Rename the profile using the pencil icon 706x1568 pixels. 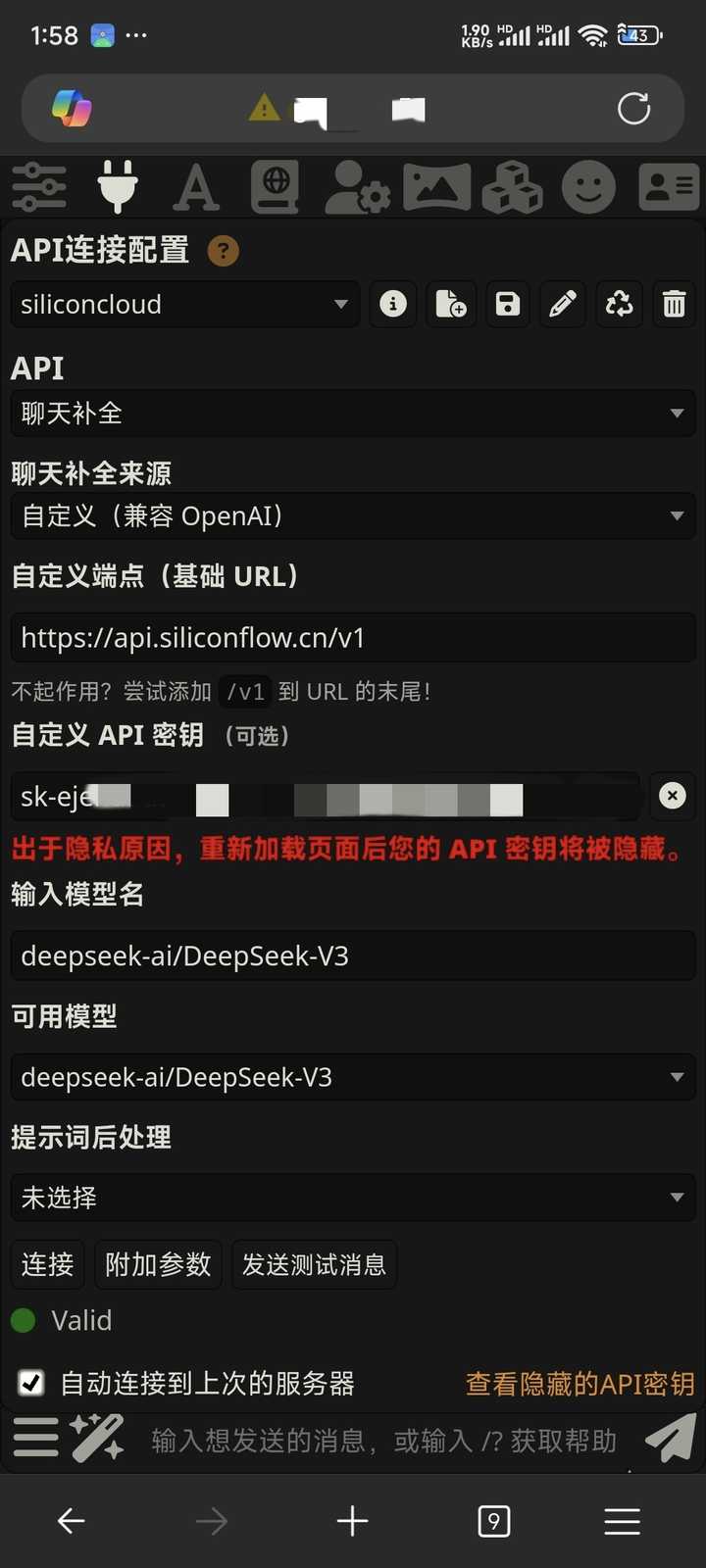(562, 304)
